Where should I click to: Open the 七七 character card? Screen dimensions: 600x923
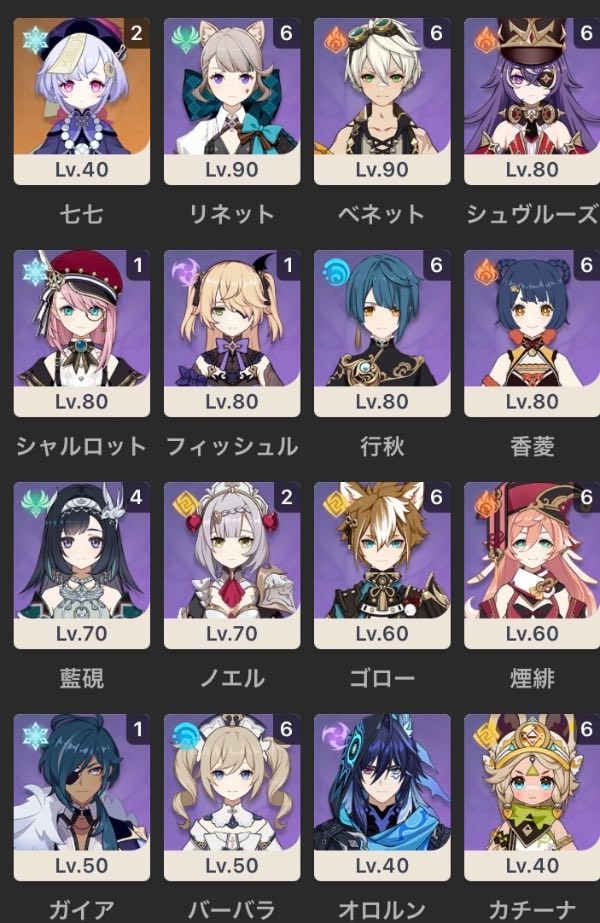pos(82,100)
